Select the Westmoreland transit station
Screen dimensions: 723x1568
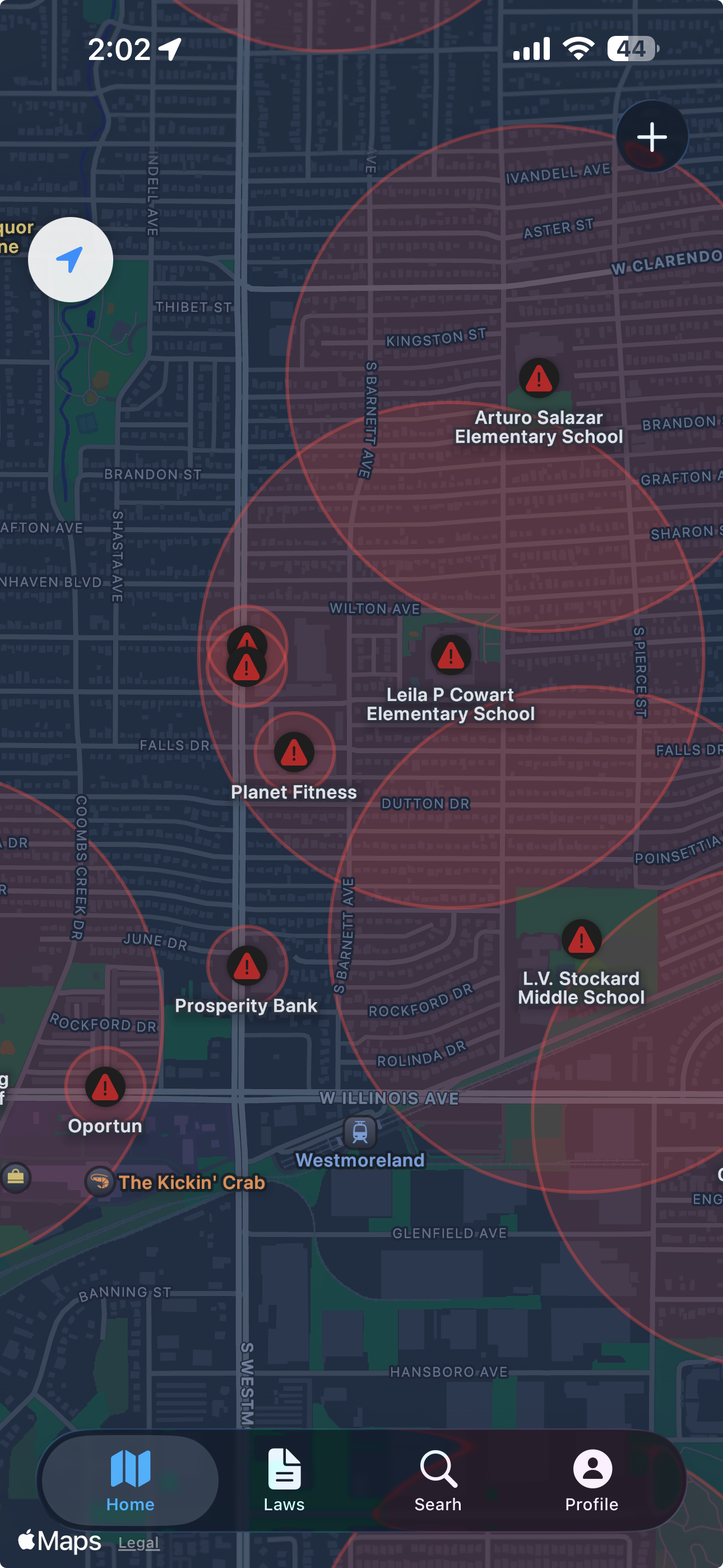pyautogui.click(x=360, y=1133)
